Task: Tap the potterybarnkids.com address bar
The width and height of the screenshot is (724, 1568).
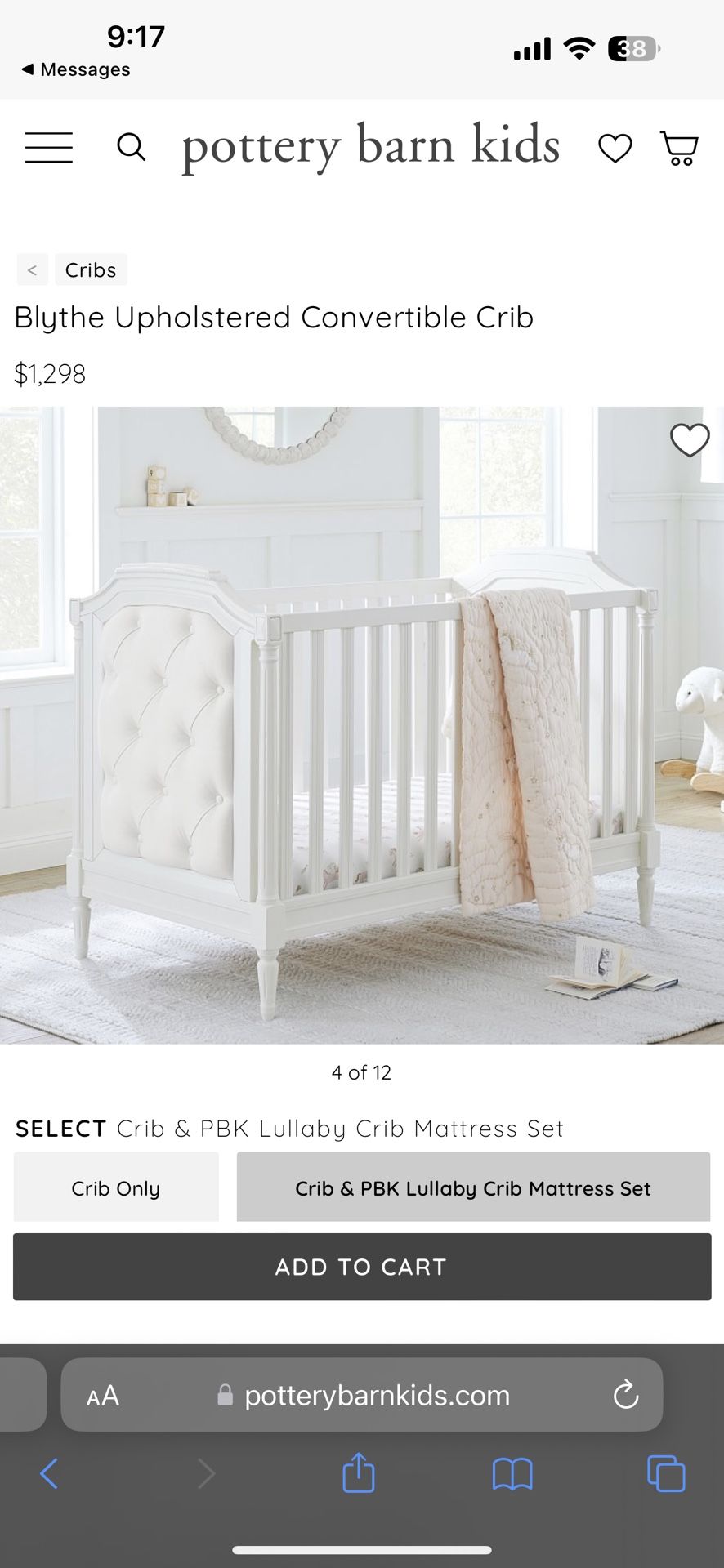Action: pyautogui.click(x=376, y=1396)
